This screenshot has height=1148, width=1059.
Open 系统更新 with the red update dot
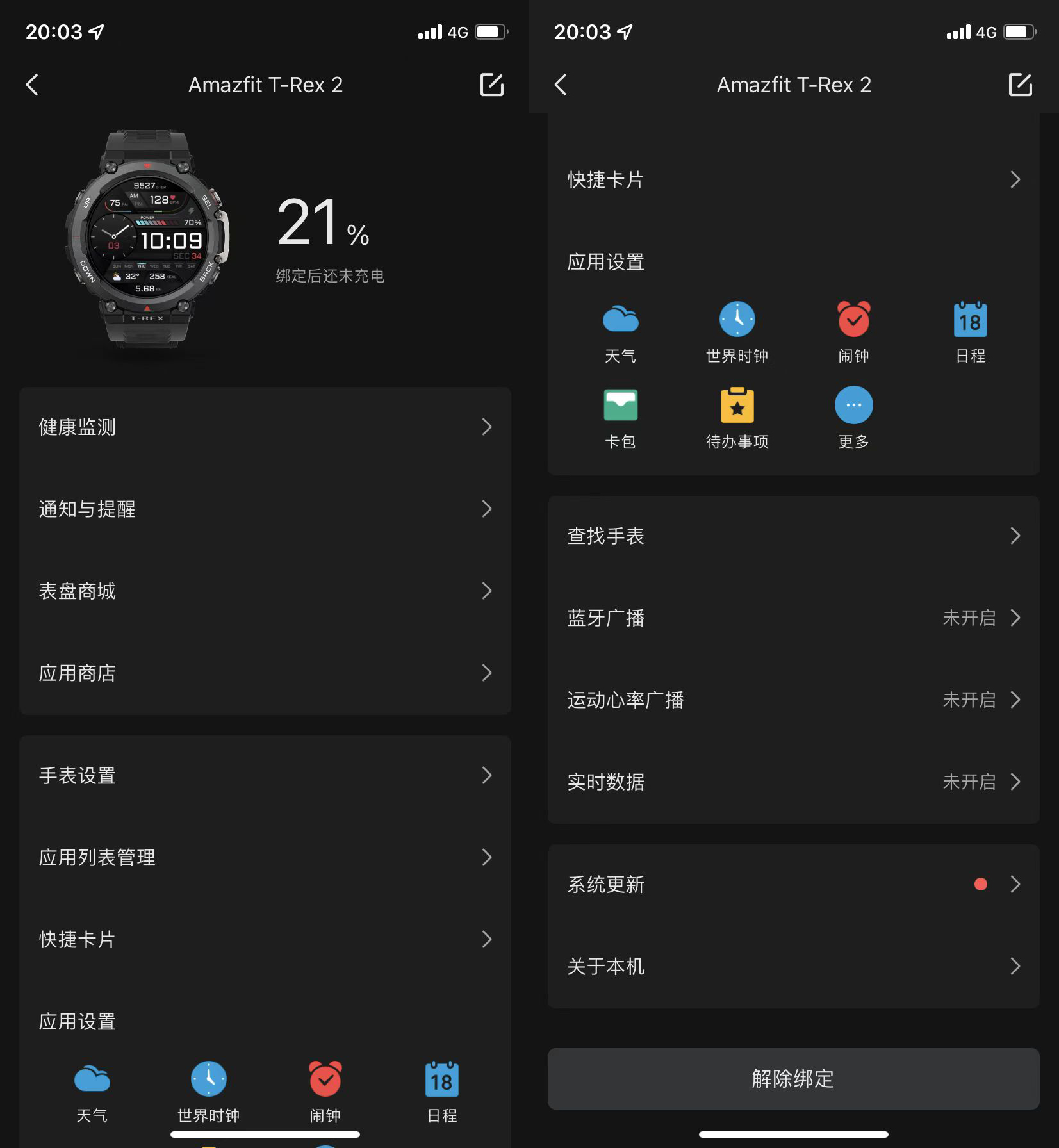click(x=794, y=884)
